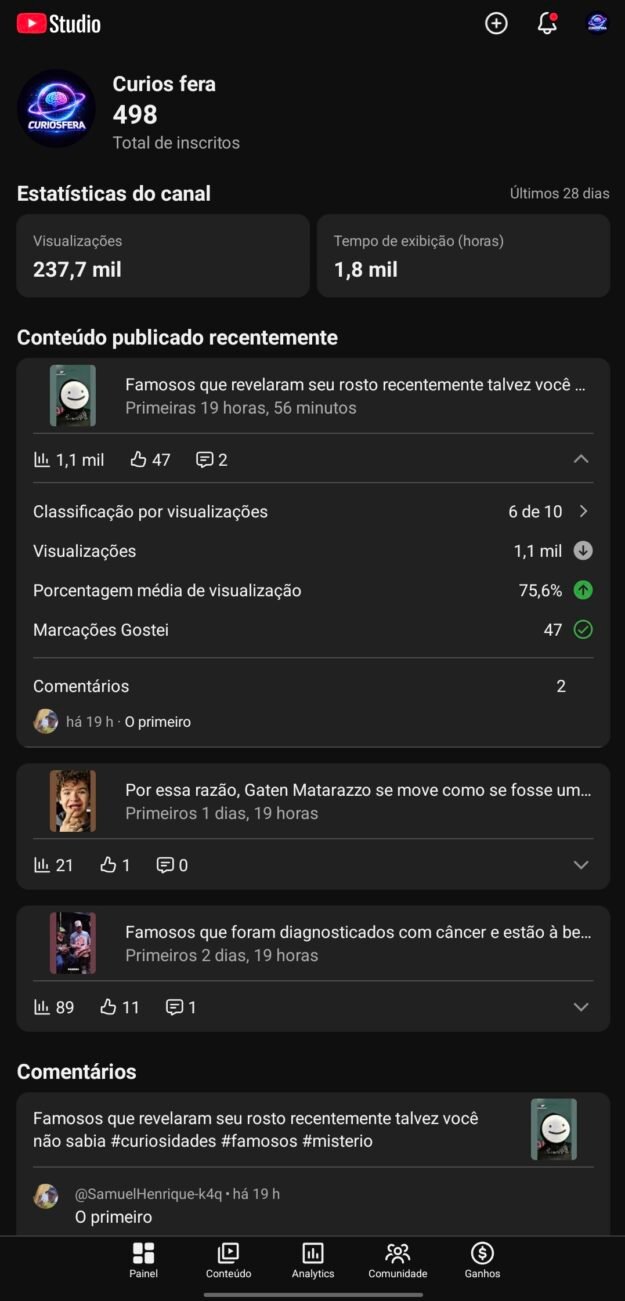This screenshot has width=625, height=1301.
Task: Switch to the Conteúdo tab
Action: point(228,1260)
